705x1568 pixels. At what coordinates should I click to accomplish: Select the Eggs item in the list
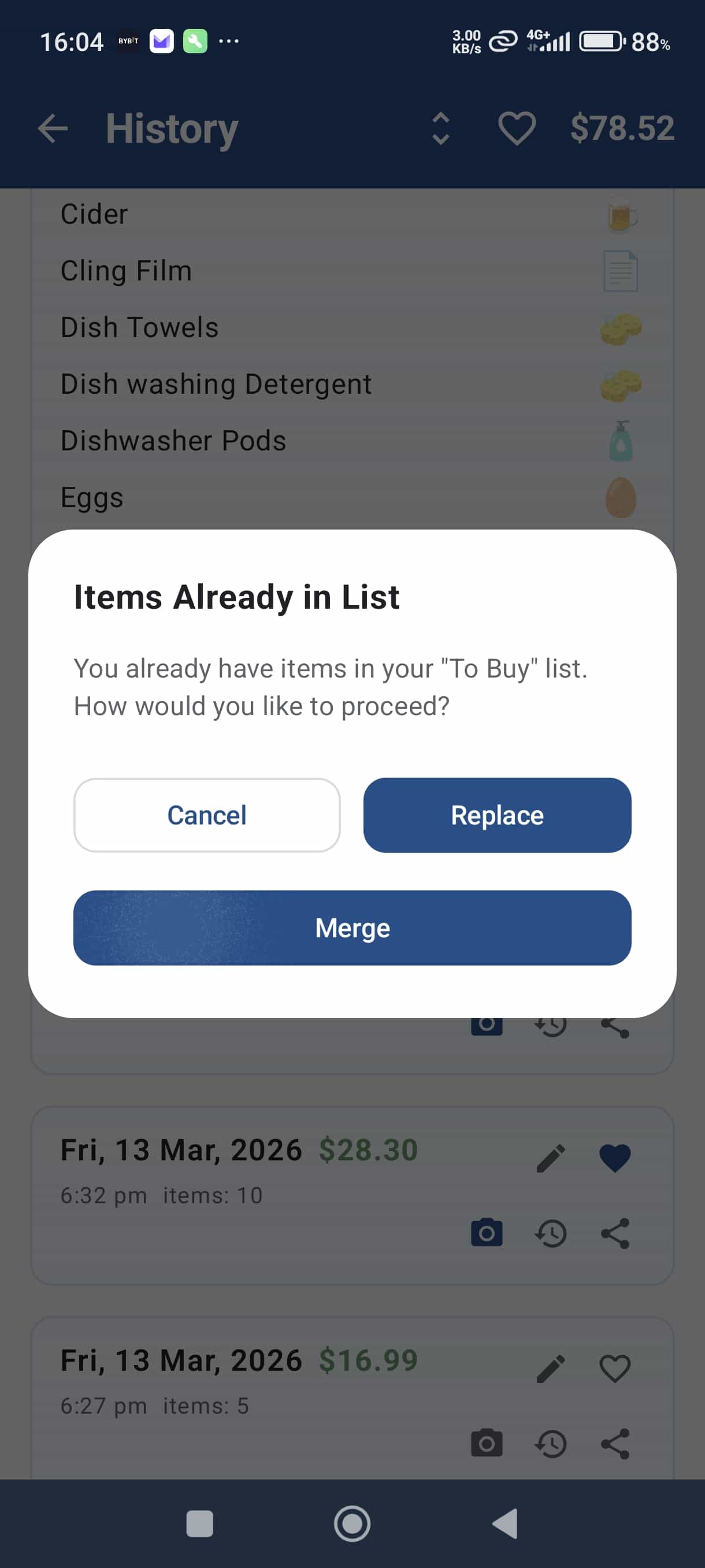(243, 497)
